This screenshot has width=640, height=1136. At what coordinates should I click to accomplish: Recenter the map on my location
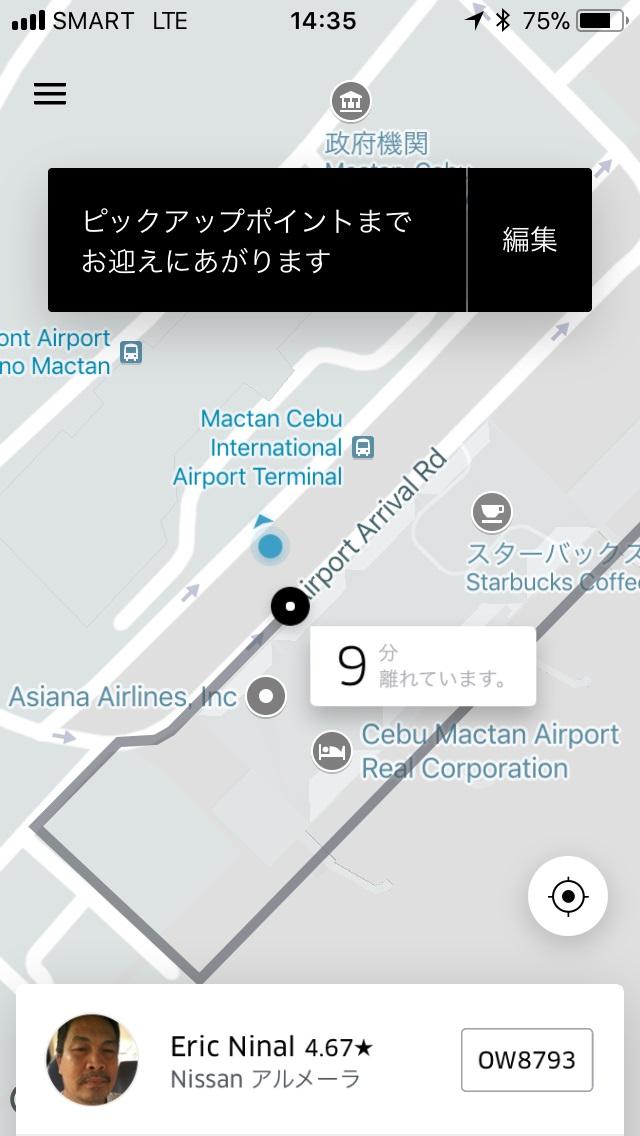568,896
